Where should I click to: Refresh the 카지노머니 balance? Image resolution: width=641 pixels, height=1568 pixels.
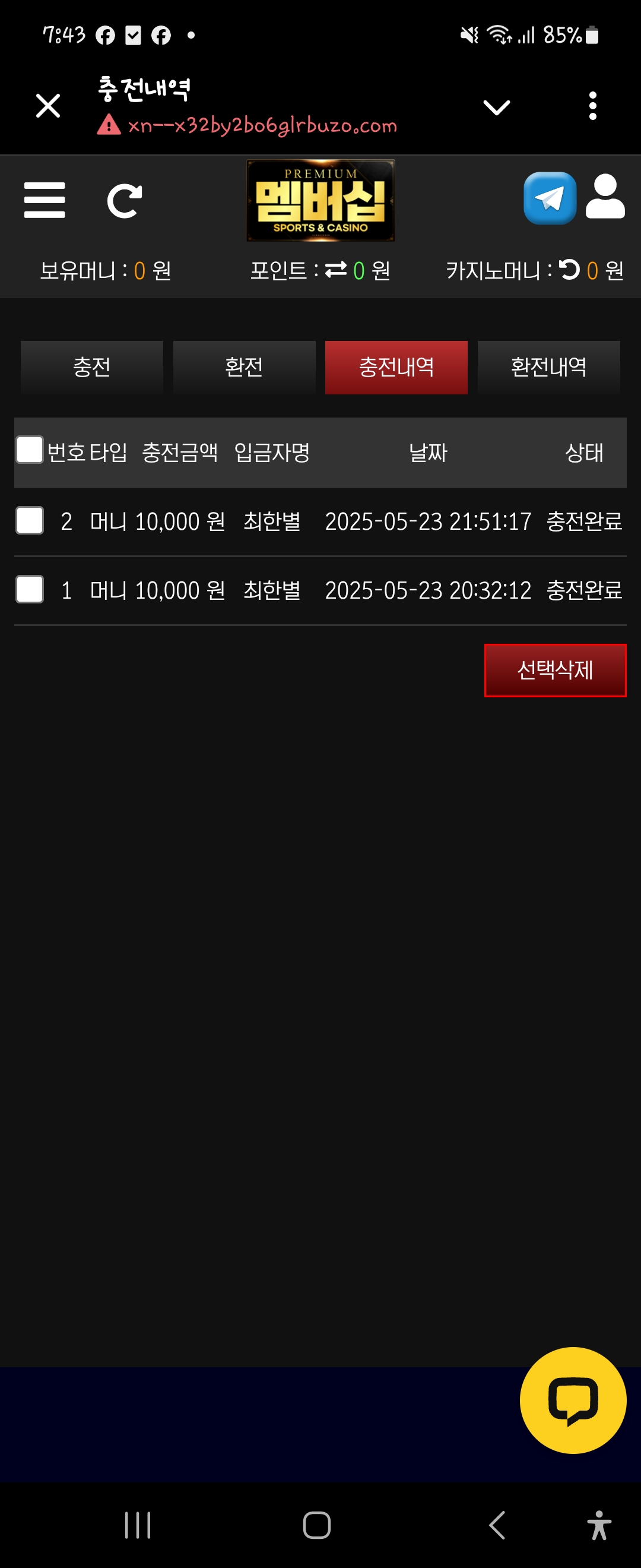(x=569, y=270)
